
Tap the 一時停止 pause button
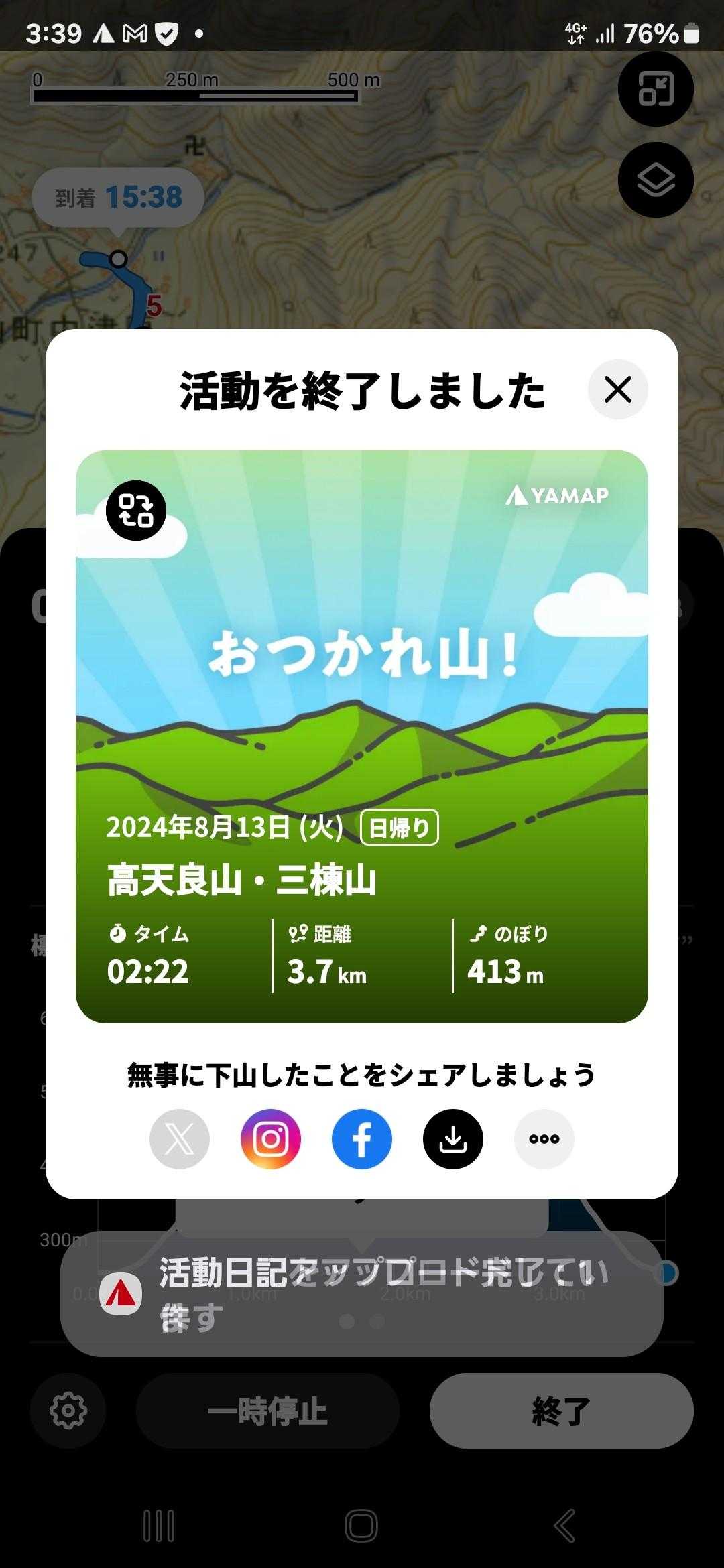(x=267, y=1411)
